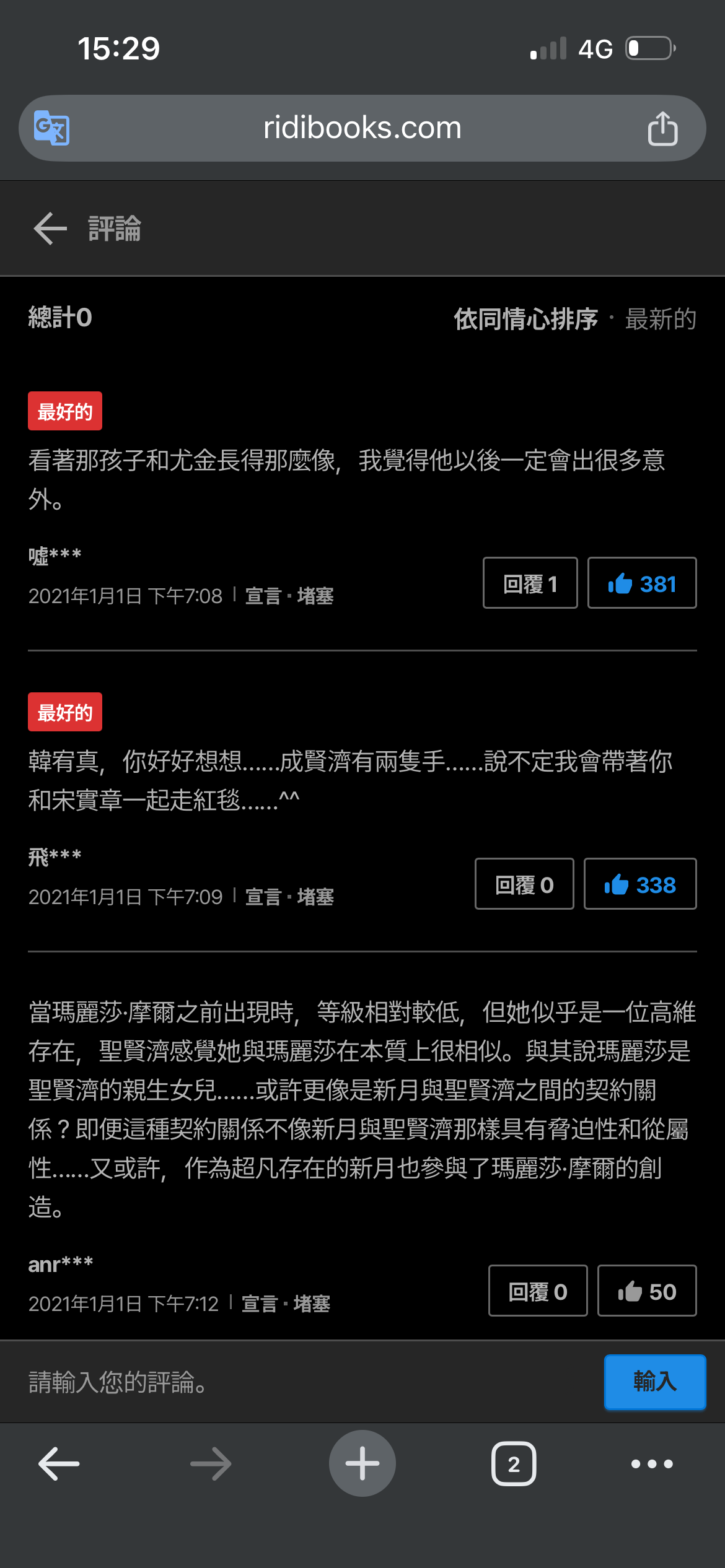
Task: Focus the 請輸入您的評論 comment field
Action: tap(310, 1382)
